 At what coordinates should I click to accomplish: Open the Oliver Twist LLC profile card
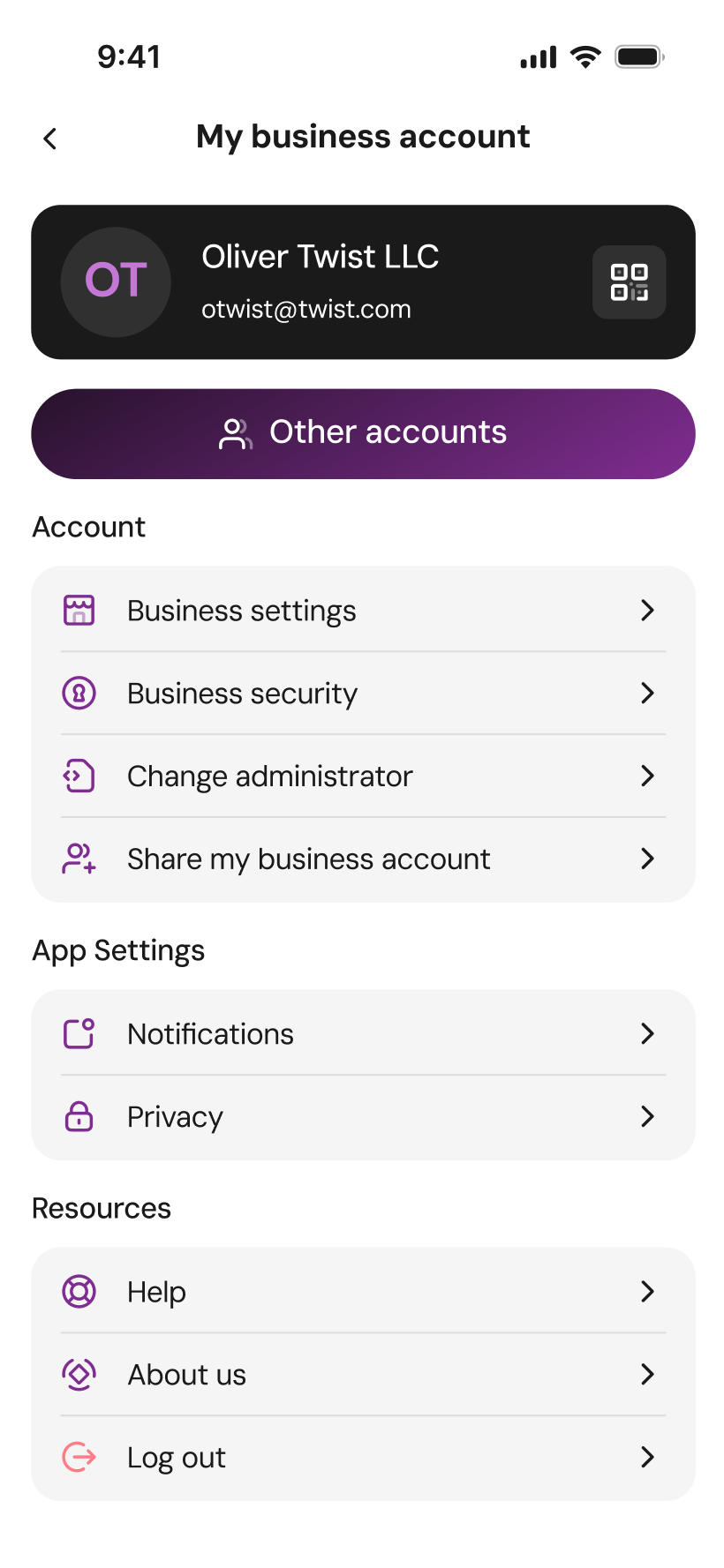coord(318,282)
